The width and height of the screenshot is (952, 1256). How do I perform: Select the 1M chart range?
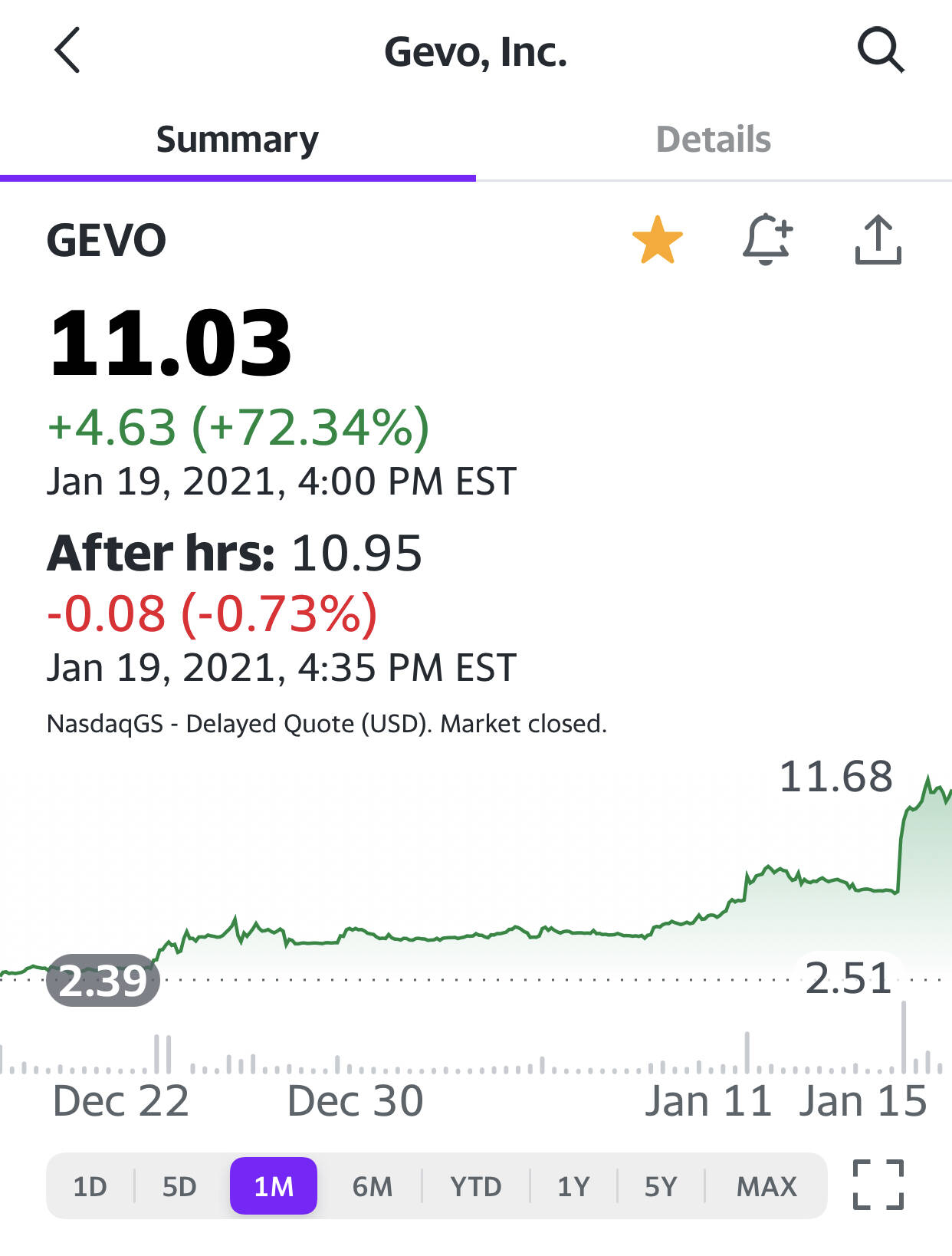click(x=274, y=1186)
